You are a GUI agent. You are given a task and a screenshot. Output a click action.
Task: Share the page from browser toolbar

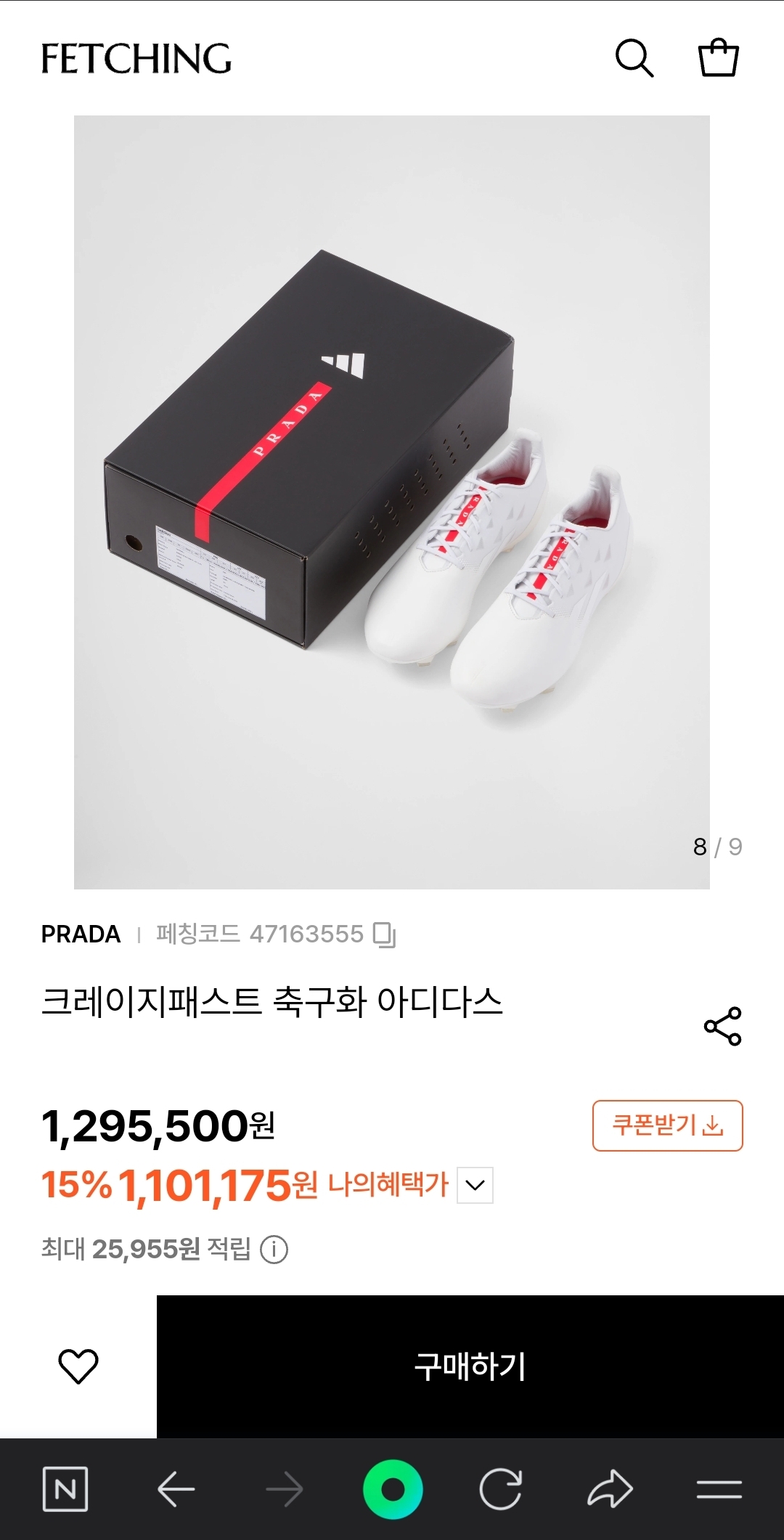[610, 1489]
